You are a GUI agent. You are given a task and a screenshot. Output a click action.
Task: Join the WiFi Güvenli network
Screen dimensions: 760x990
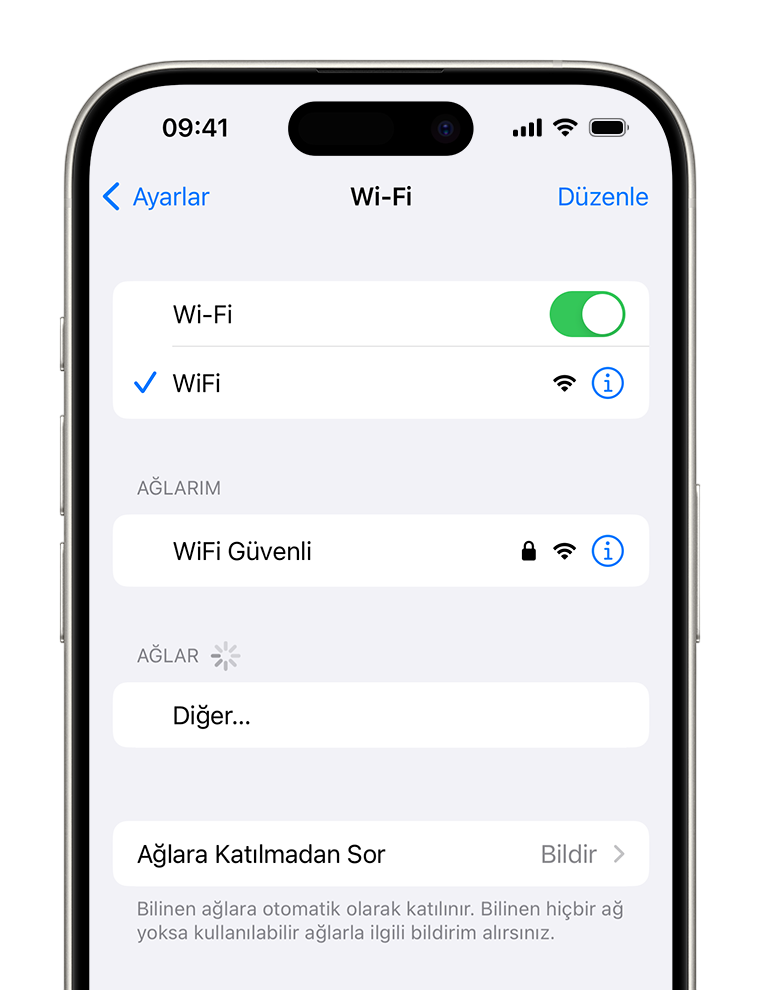300,551
